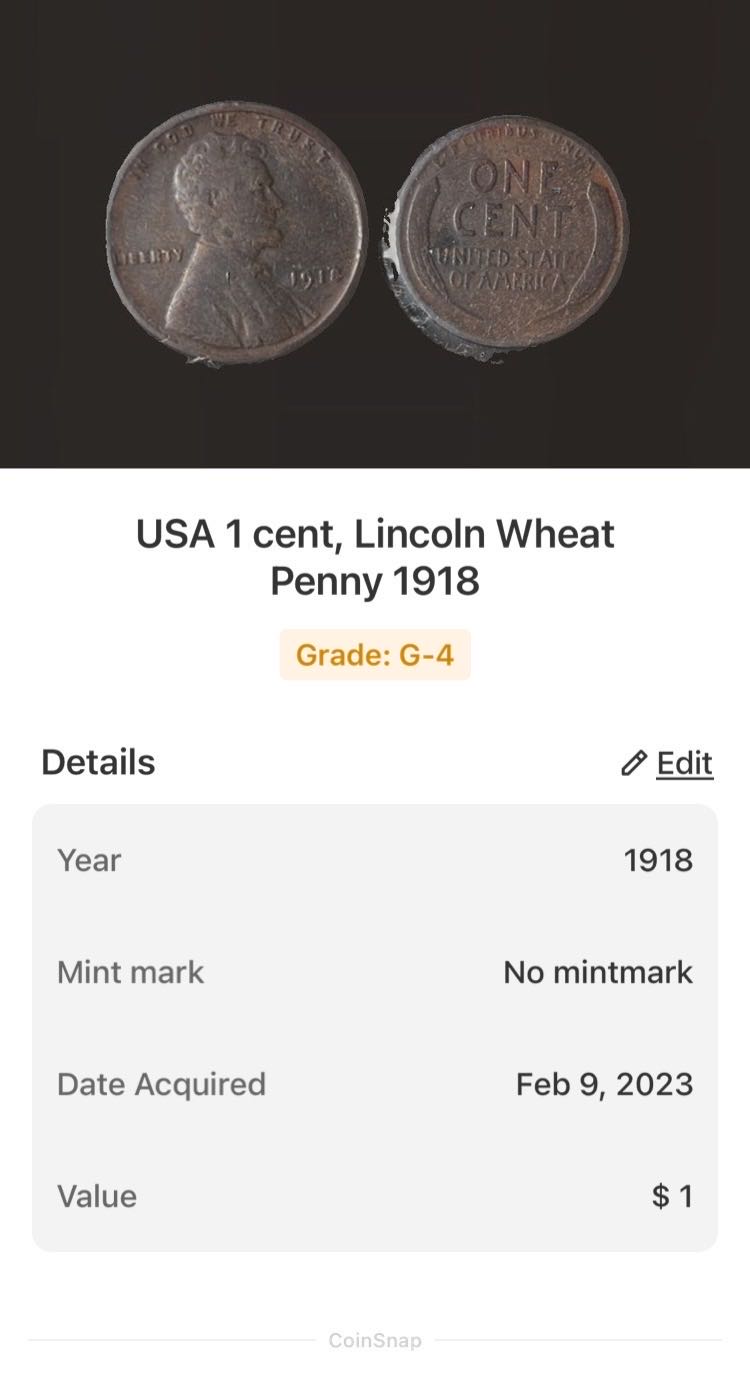This screenshot has height=1388, width=750.
Task: Tap the Year label in Details
Action: (89, 860)
